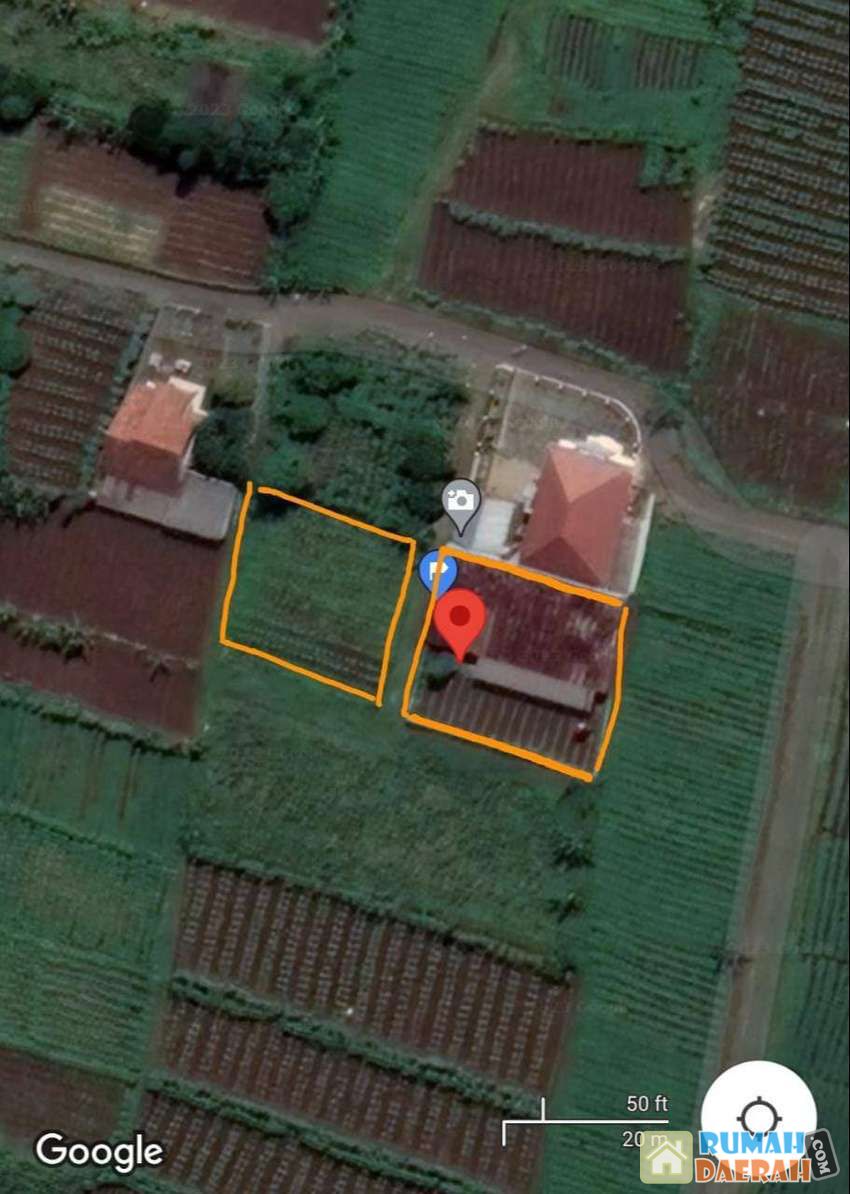
Task: Open the grey camera photo marker
Action: coord(461,498)
